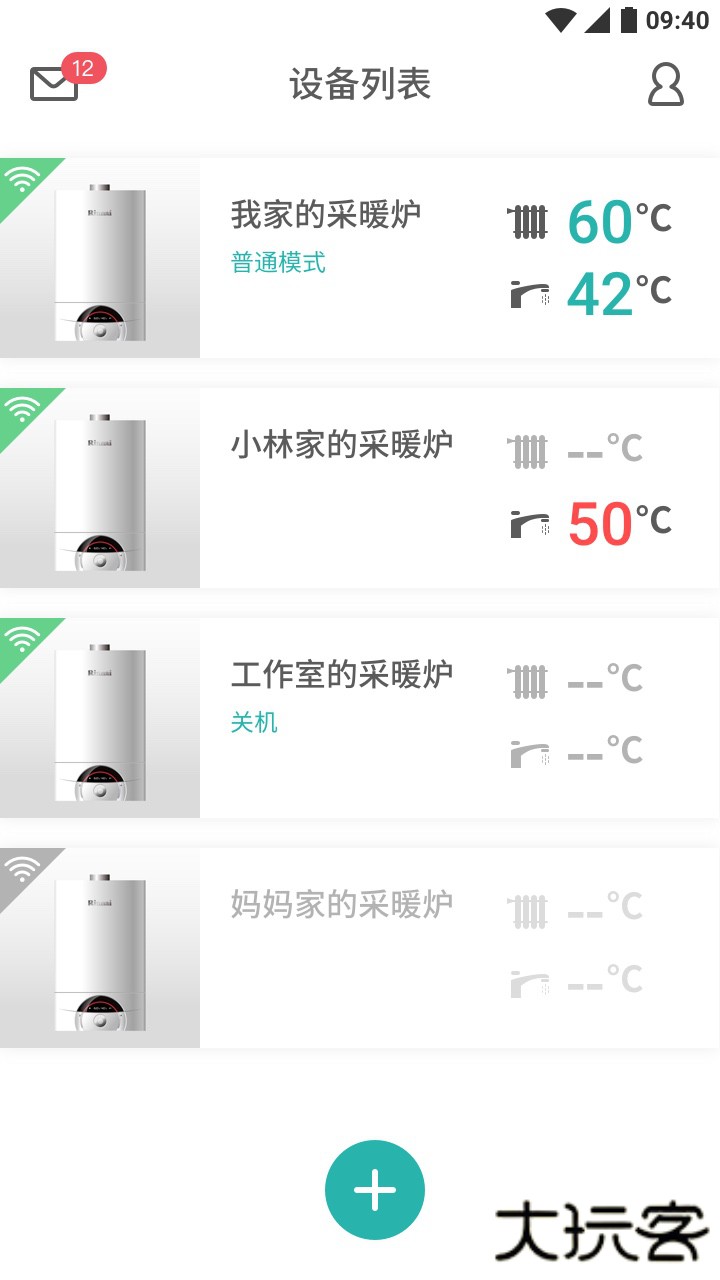This screenshot has height=1280, width=720.
Task: Open 小林家的采暖炉 device card
Action: click(x=360, y=488)
